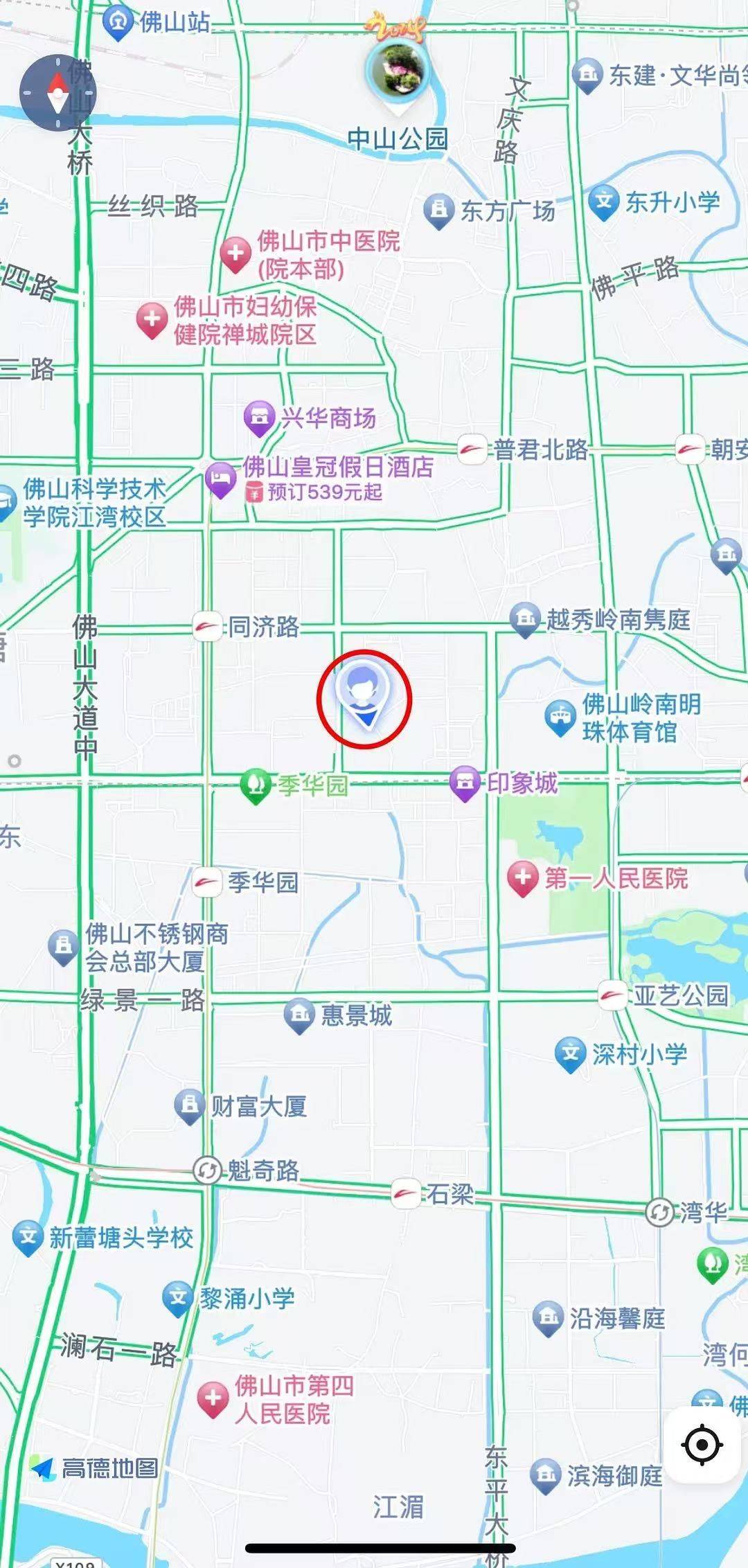Select the 兴华商场 shopping mall icon

point(260,416)
